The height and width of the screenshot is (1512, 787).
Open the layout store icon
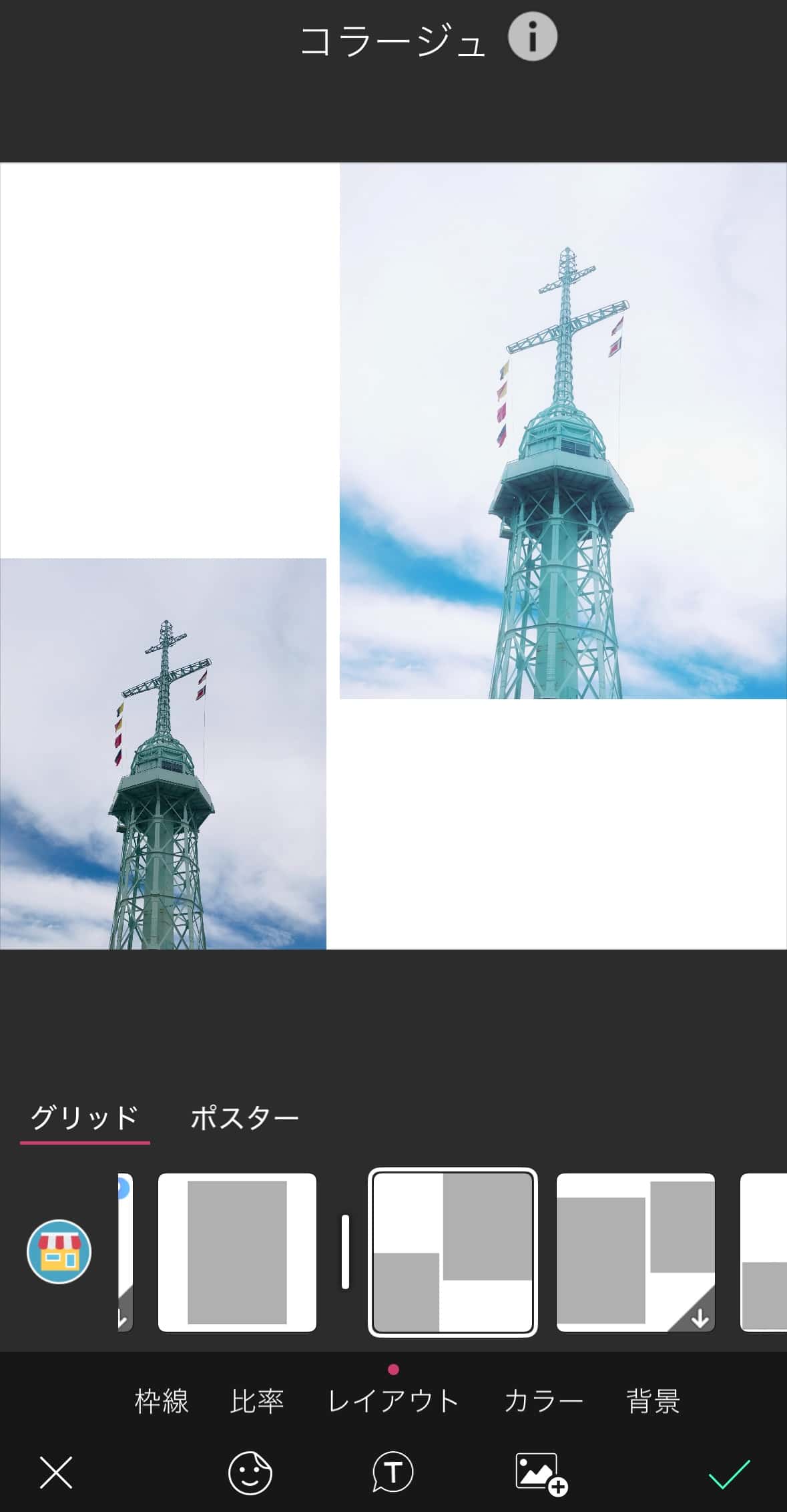[59, 1252]
